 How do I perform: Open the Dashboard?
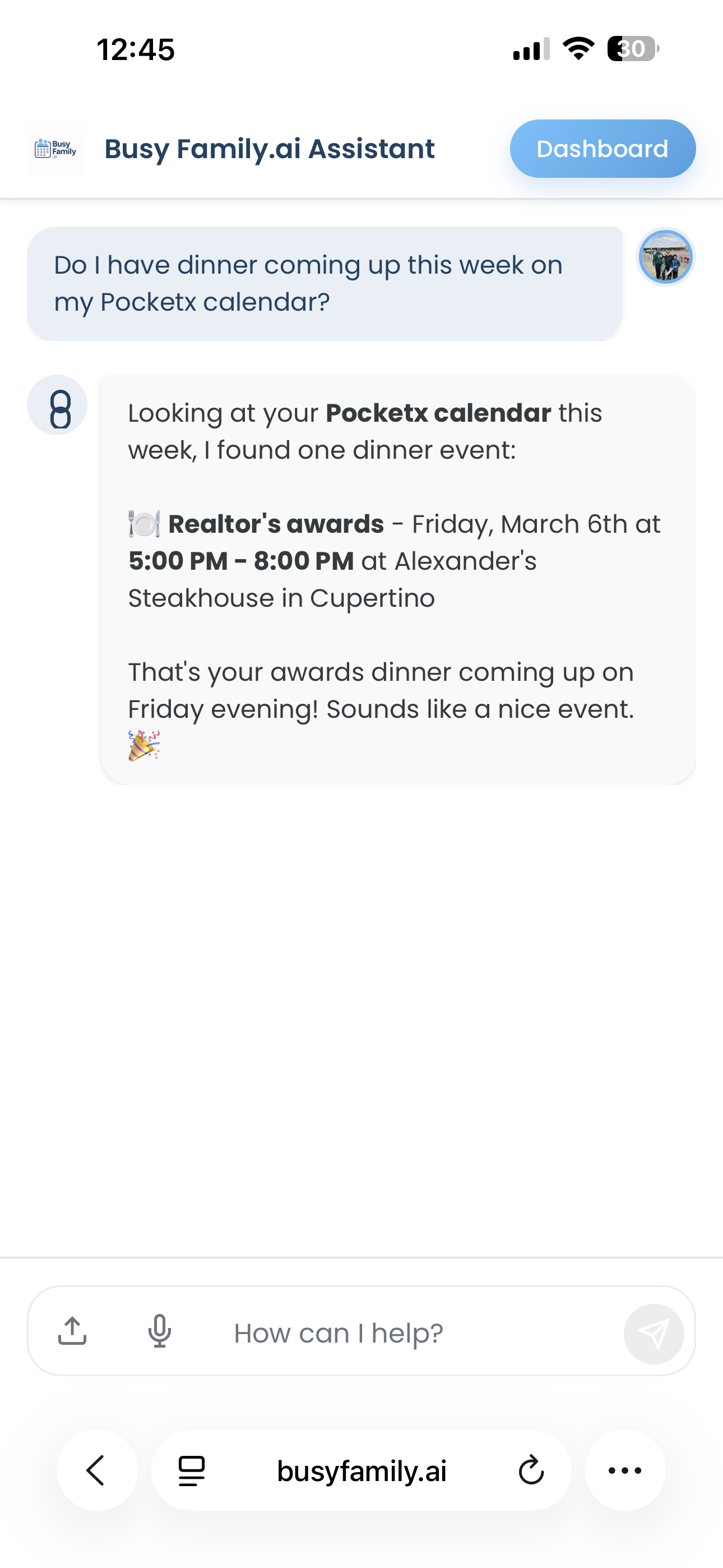[602, 148]
